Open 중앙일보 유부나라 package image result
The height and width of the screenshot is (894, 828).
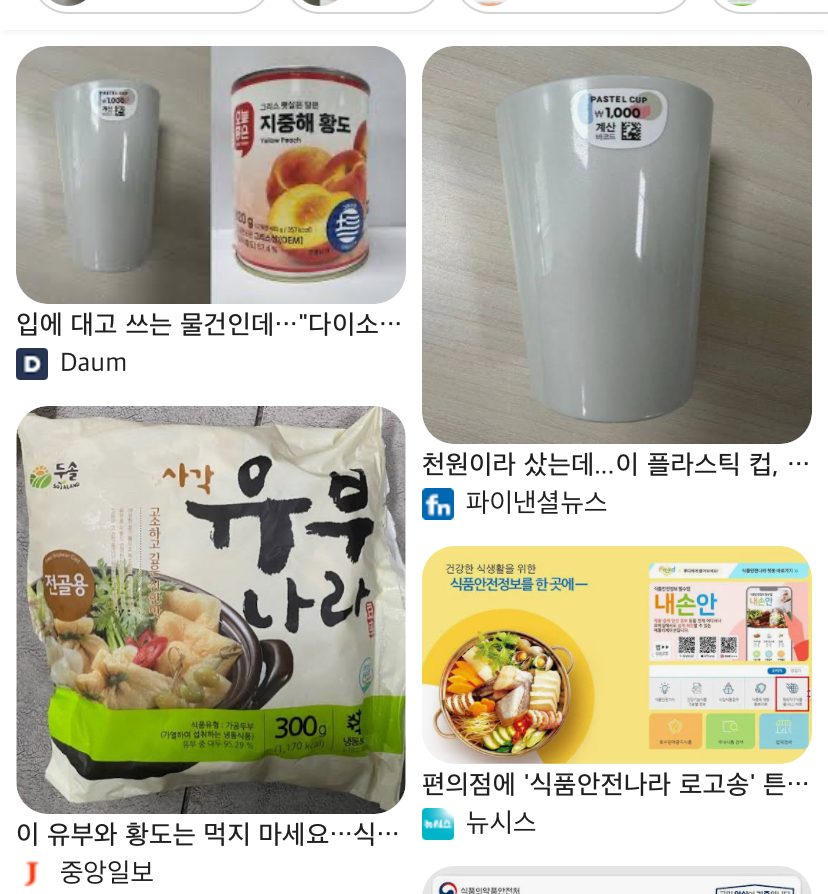[x=210, y=610]
